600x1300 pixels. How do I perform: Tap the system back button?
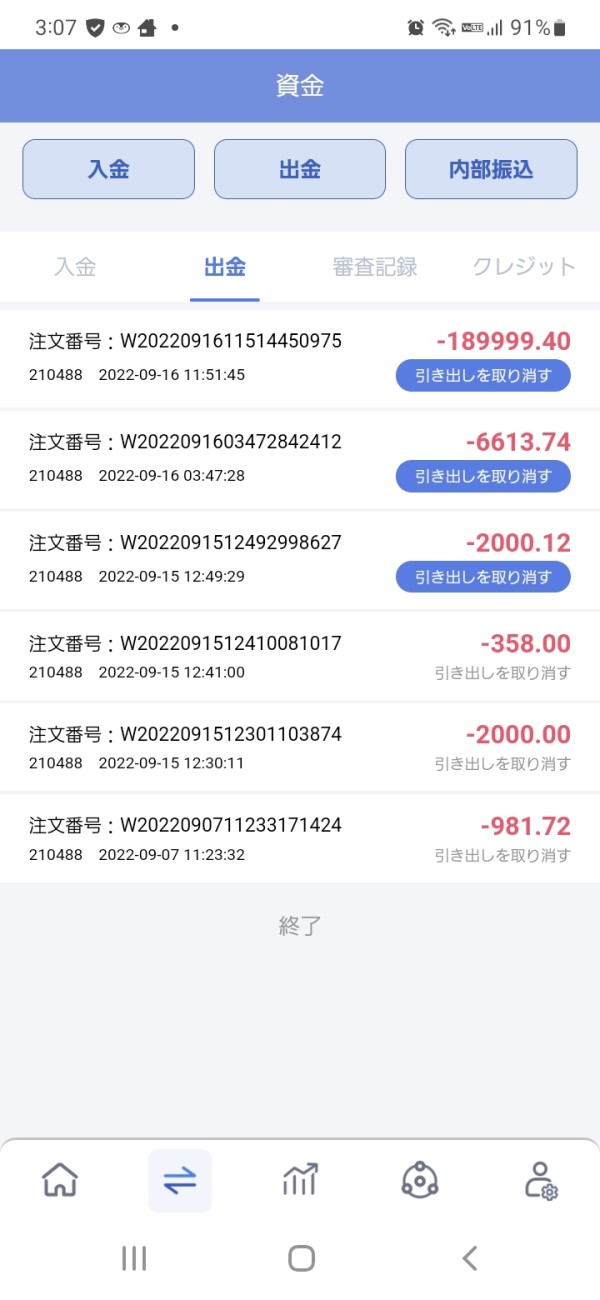click(469, 1258)
